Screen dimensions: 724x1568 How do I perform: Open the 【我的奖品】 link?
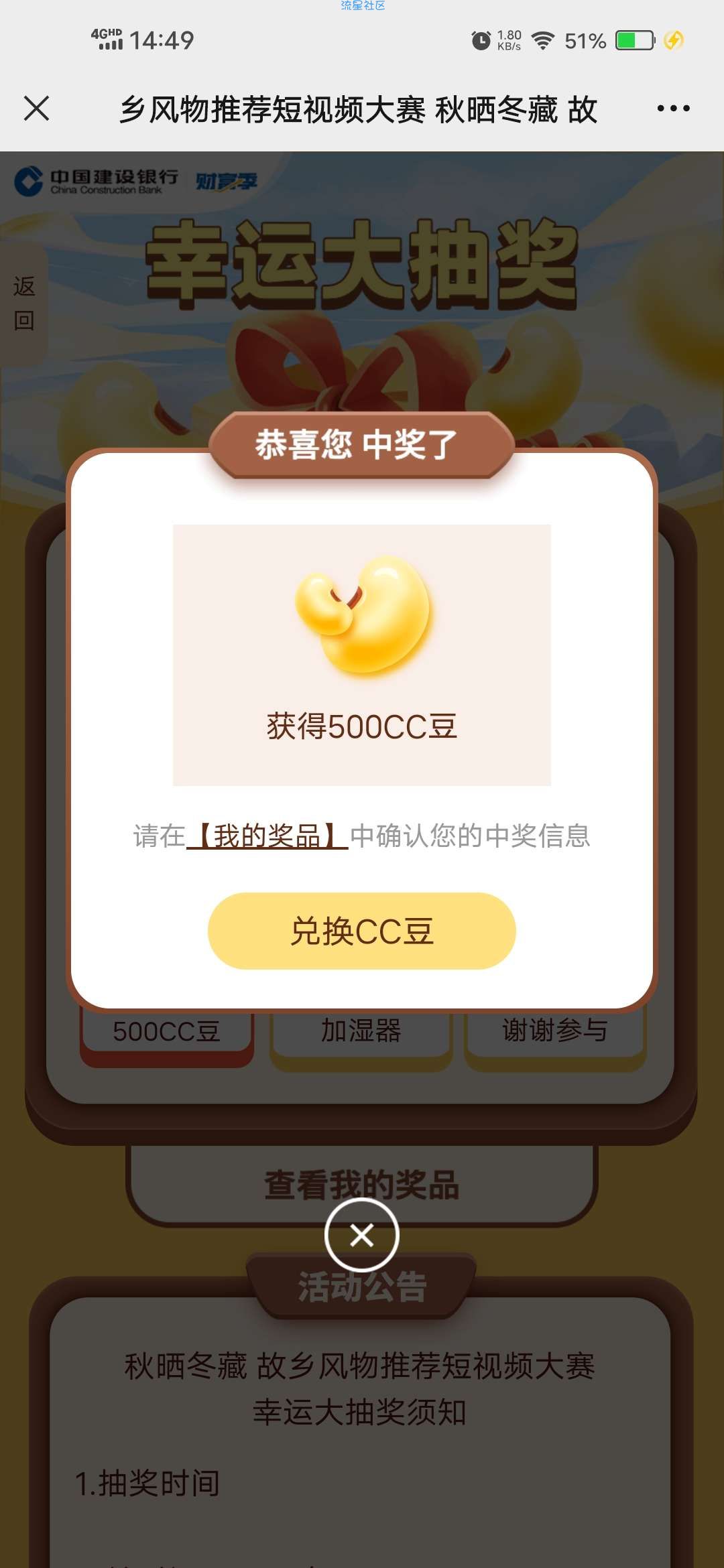[x=267, y=836]
